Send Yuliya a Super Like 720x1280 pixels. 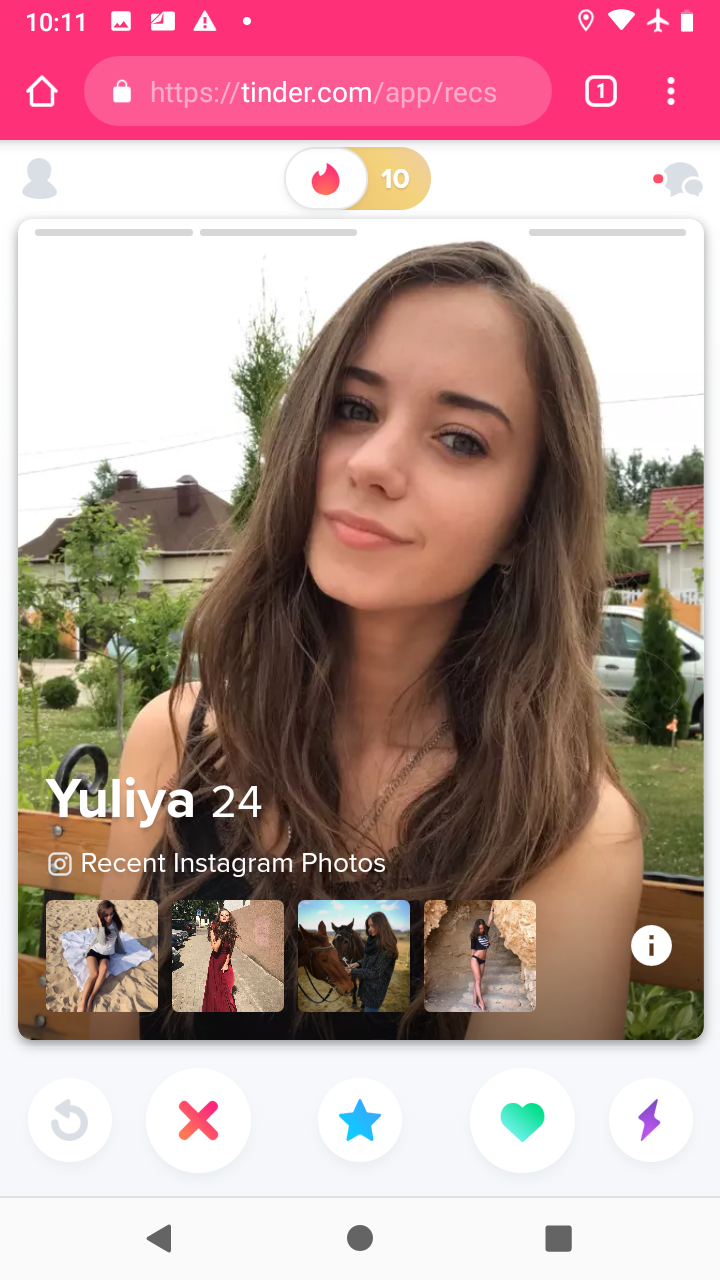pos(360,1121)
